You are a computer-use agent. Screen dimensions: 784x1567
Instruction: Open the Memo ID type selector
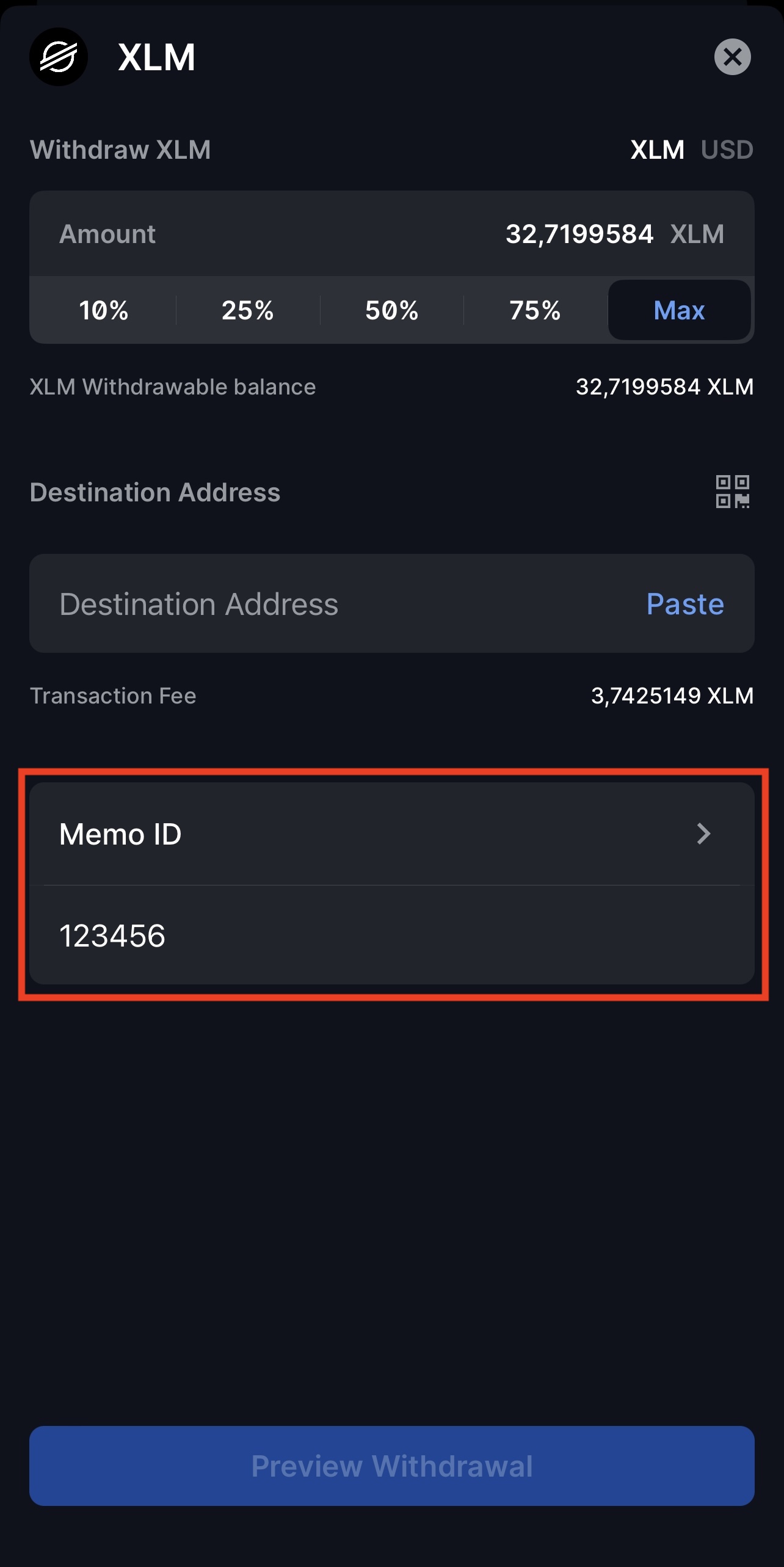click(x=392, y=834)
